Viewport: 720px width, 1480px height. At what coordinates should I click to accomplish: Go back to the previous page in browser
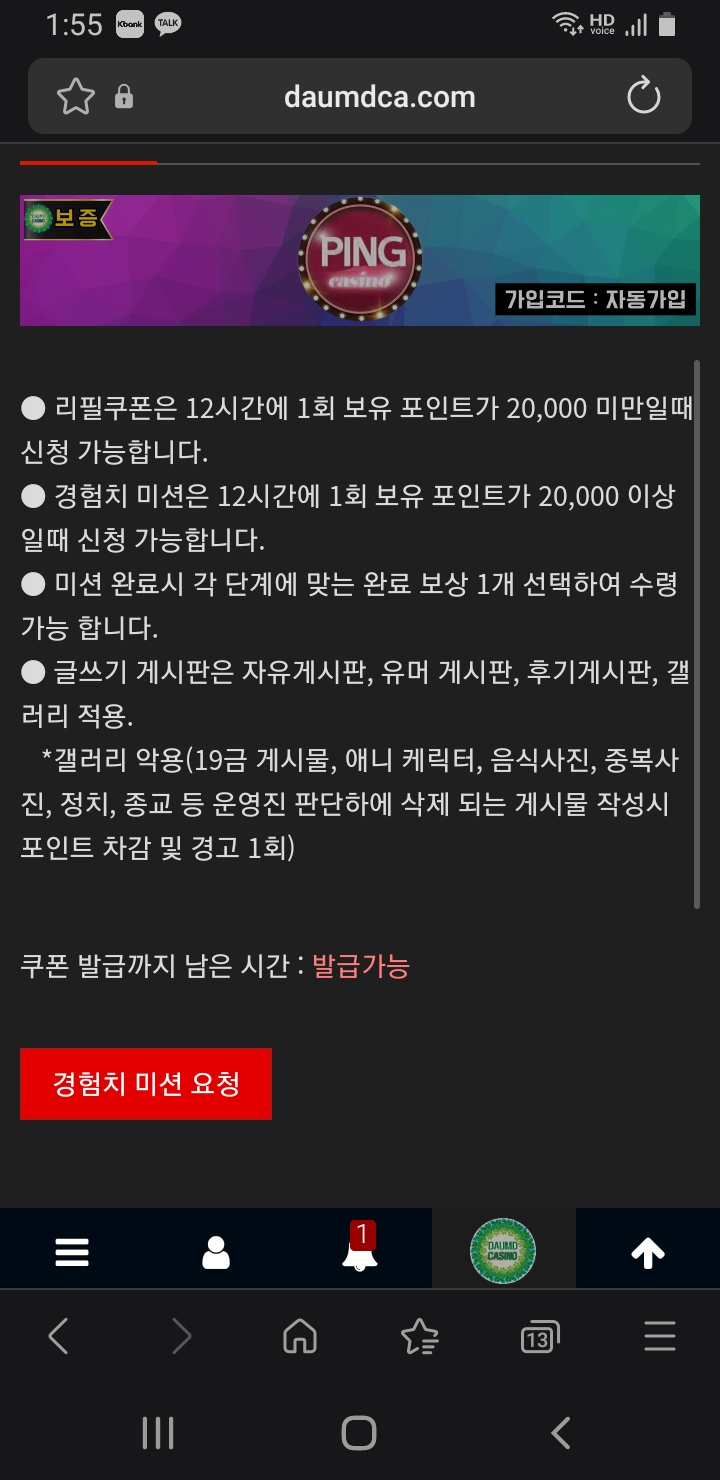pos(59,1336)
